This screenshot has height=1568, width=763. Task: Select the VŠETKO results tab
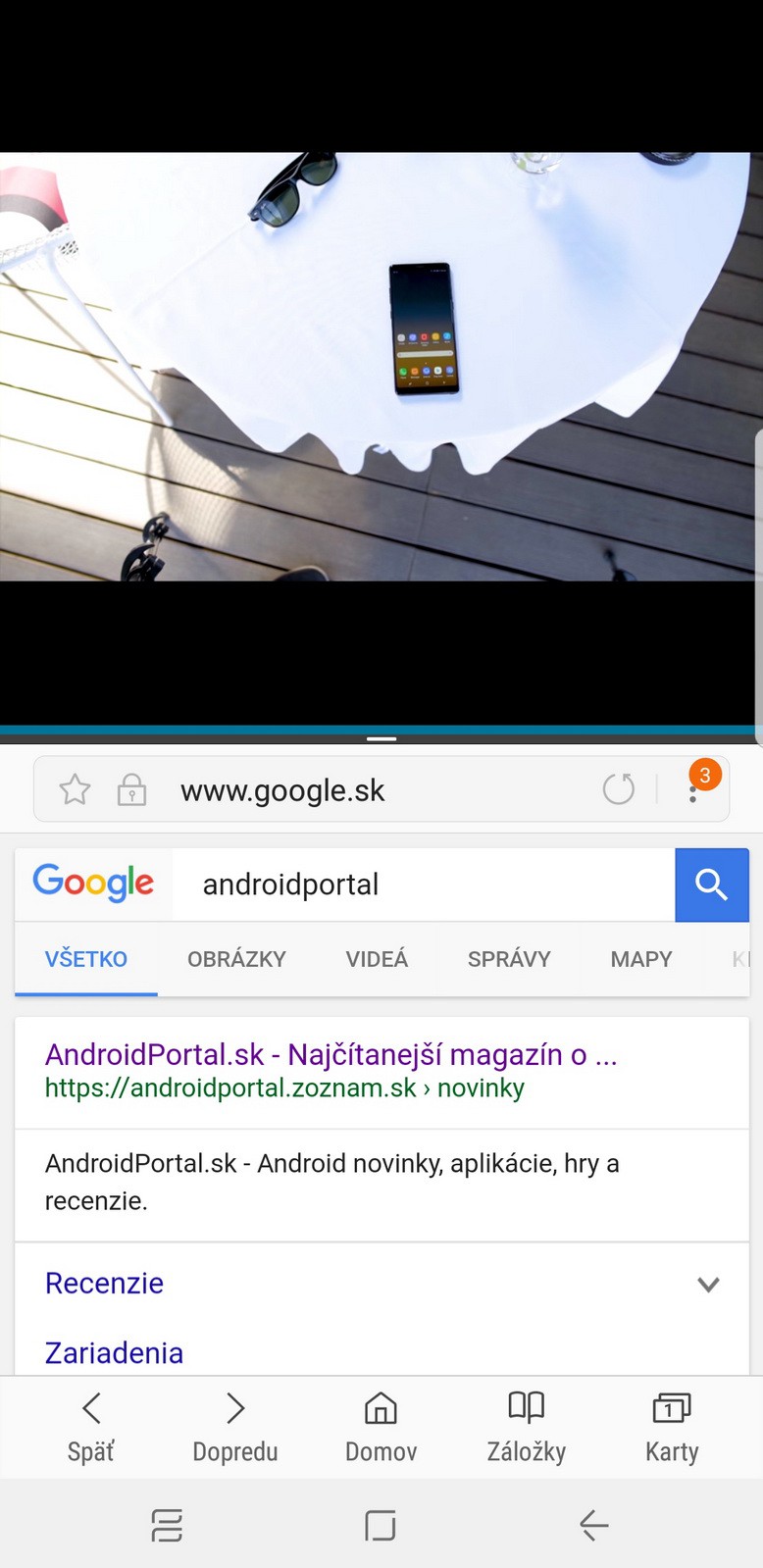pos(86,959)
